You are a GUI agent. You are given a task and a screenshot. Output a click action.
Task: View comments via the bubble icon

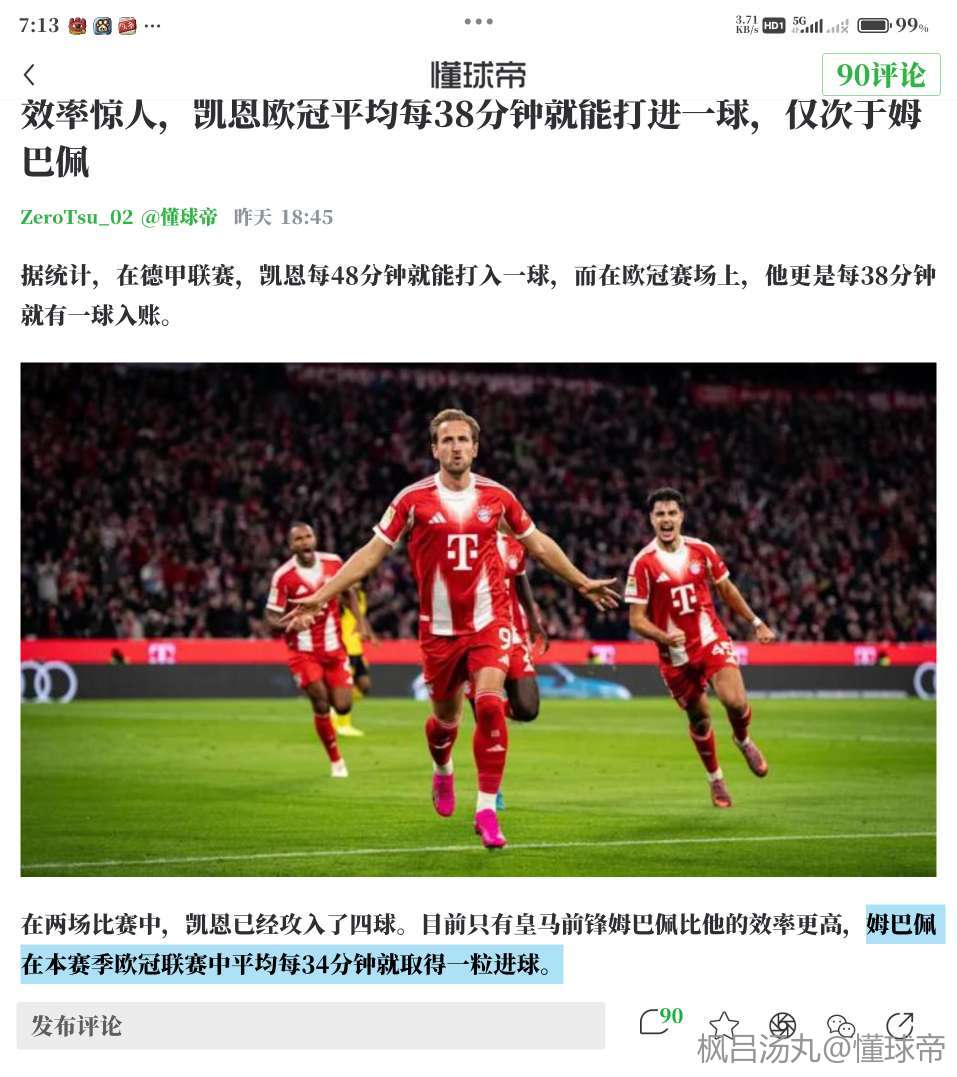pyautogui.click(x=655, y=1023)
